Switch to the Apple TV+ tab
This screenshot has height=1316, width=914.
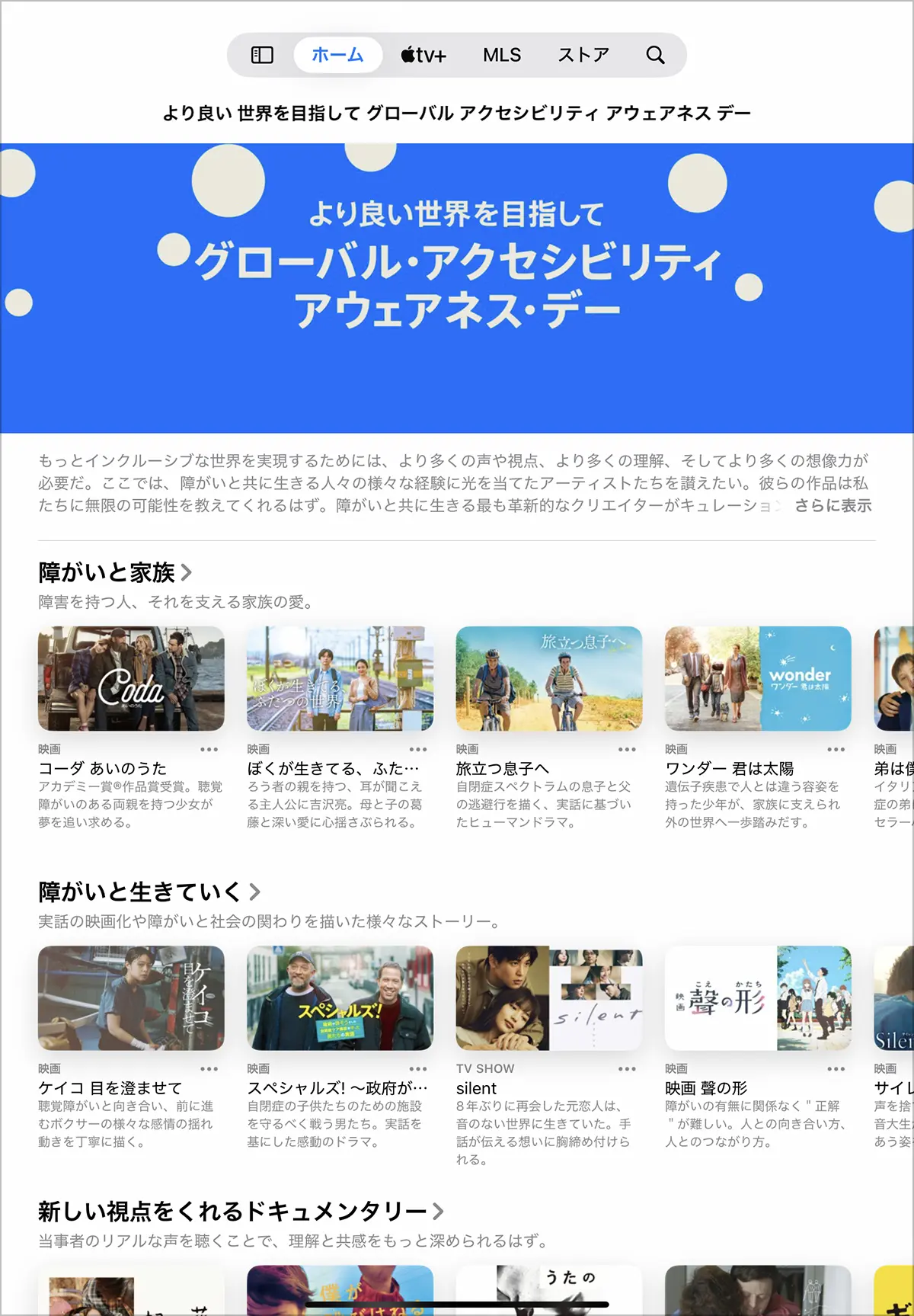coord(423,55)
